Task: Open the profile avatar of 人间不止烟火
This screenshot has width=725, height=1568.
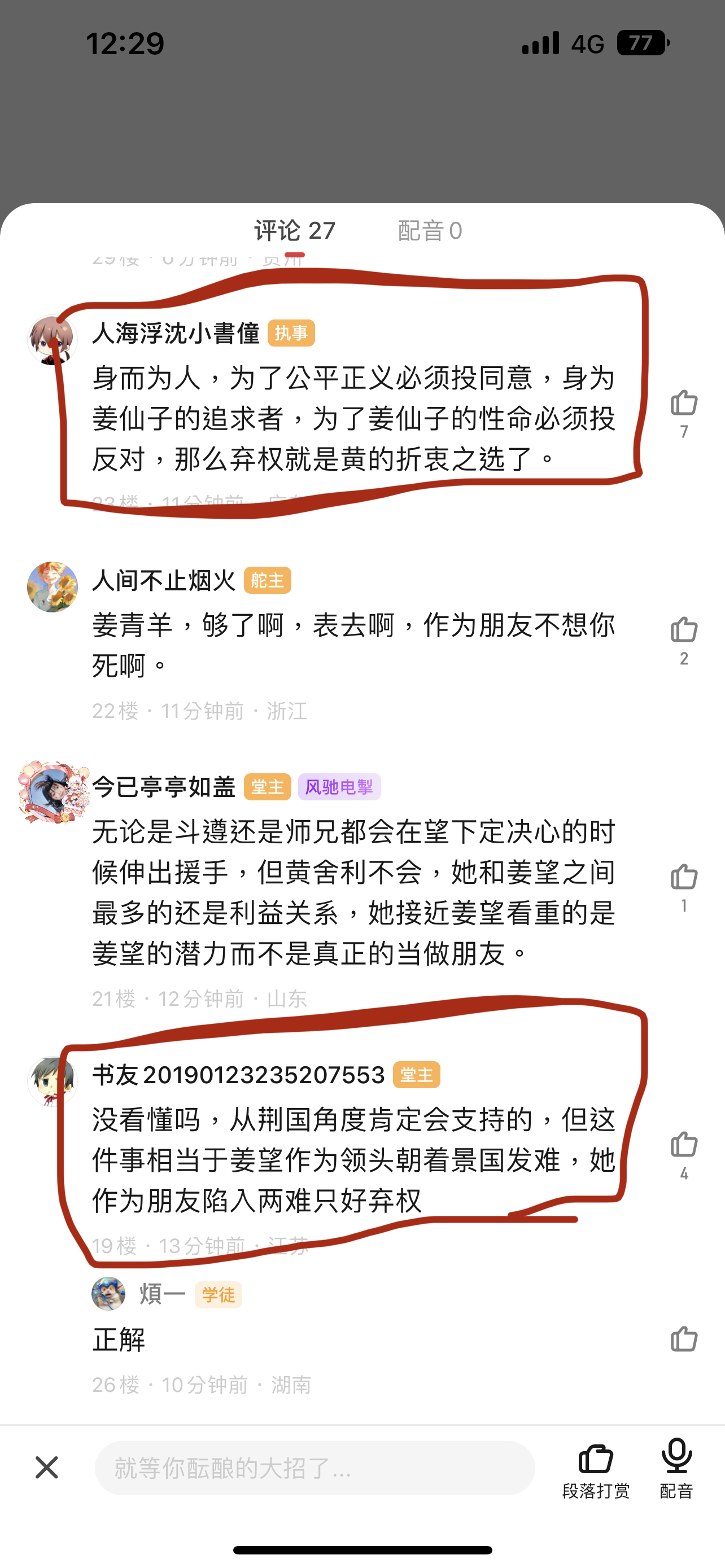Action: [53, 587]
